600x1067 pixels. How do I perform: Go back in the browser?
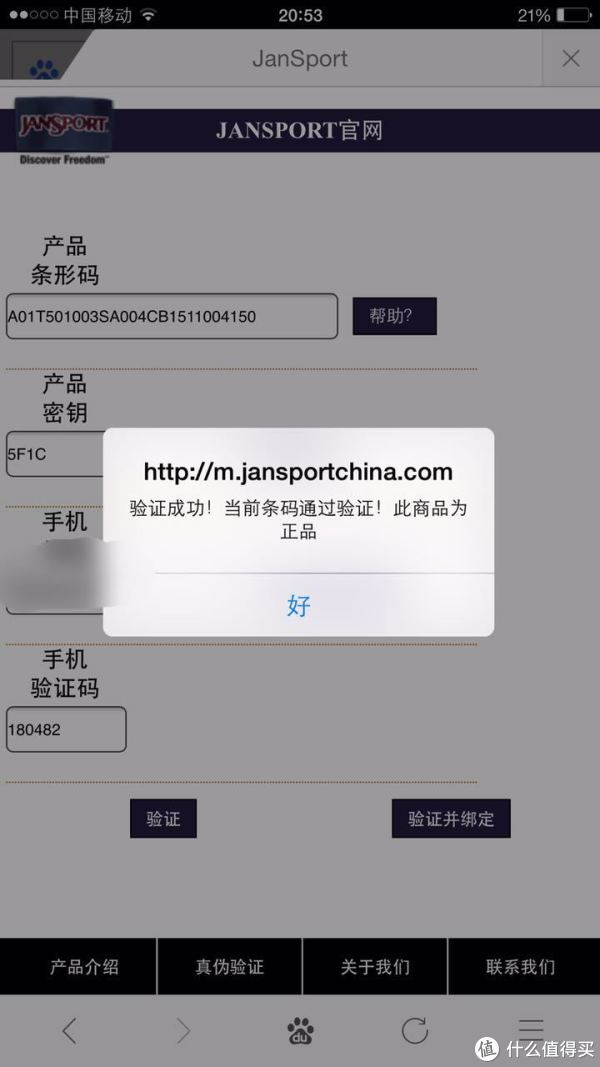point(69,1031)
